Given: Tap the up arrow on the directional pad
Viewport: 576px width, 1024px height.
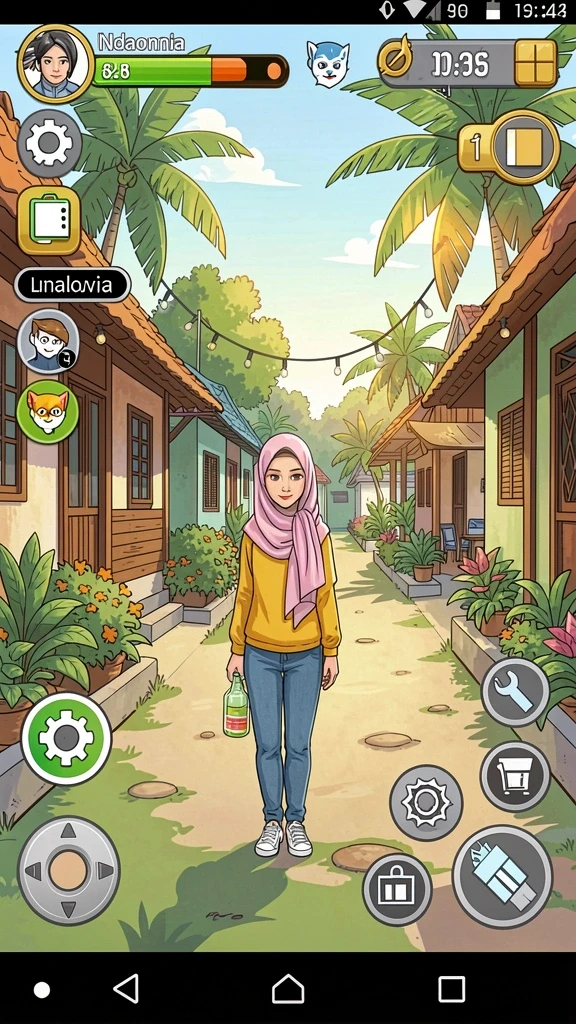Looking at the screenshot, I should pyautogui.click(x=68, y=831).
